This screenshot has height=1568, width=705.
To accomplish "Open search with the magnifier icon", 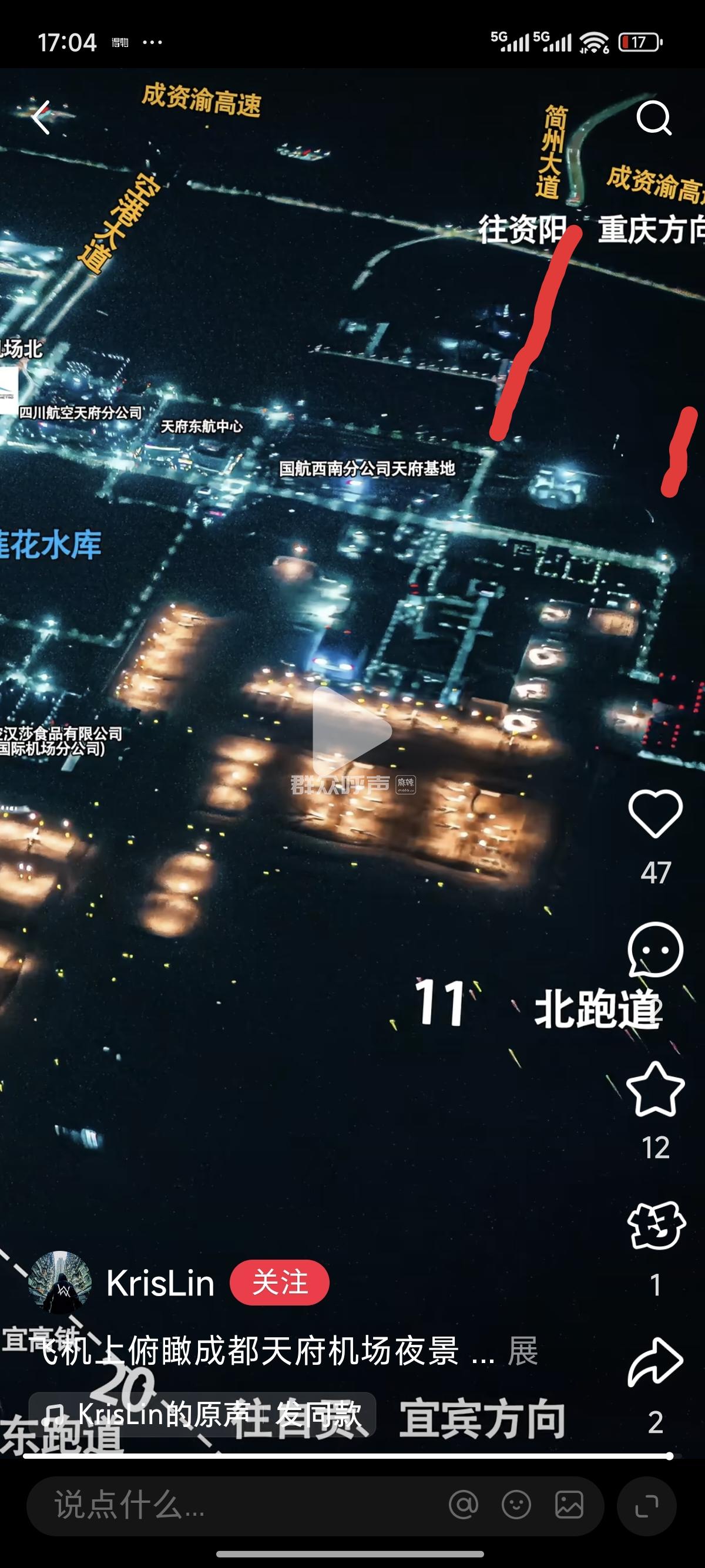I will pos(653,117).
